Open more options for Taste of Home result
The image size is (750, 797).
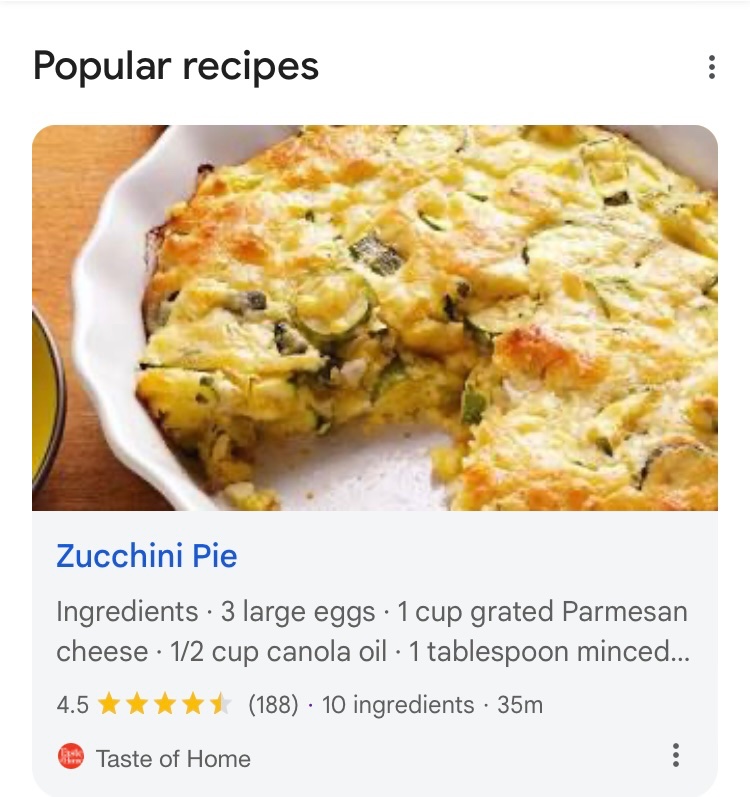pyautogui.click(x=676, y=756)
